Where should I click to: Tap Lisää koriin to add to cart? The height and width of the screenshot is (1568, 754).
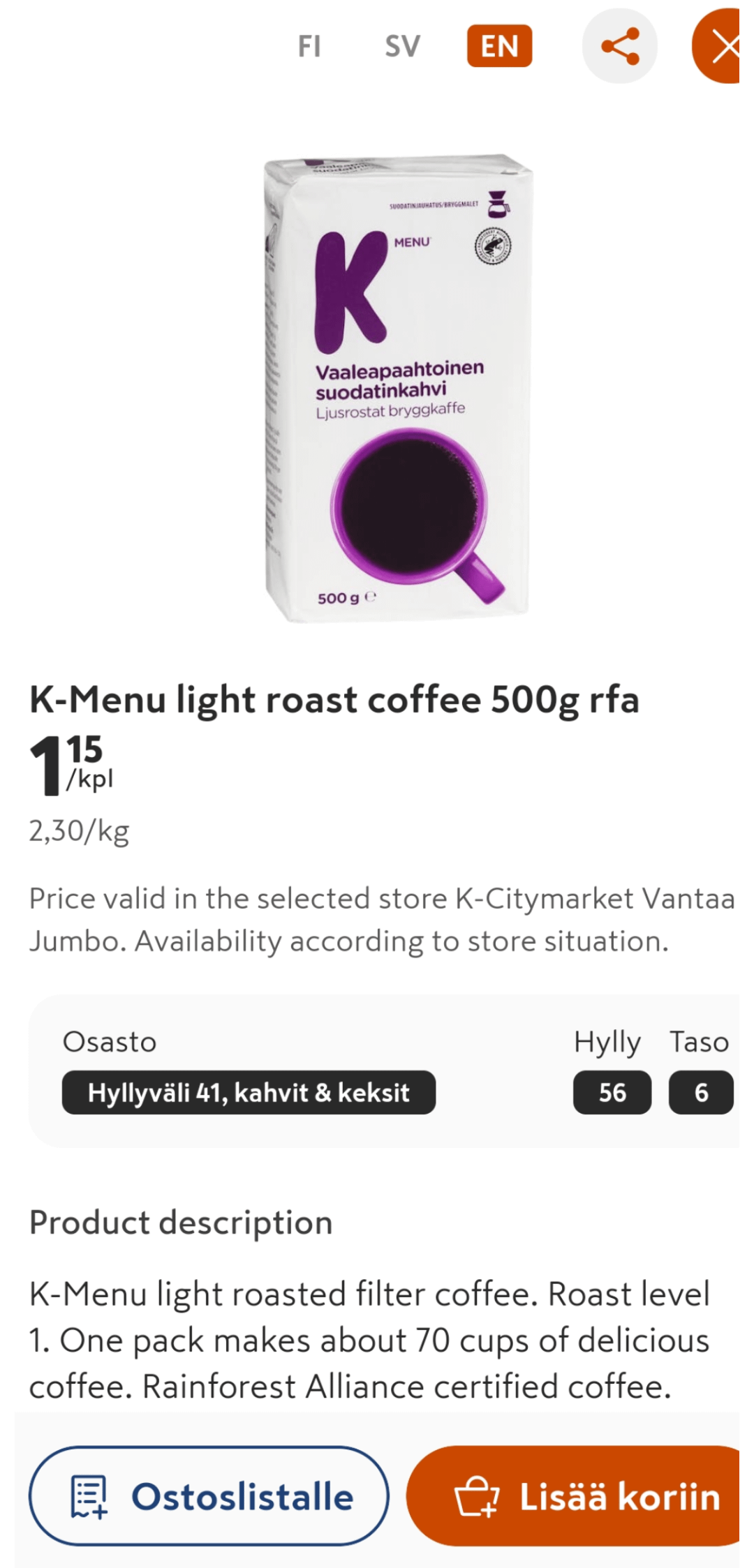pyautogui.click(x=576, y=1495)
